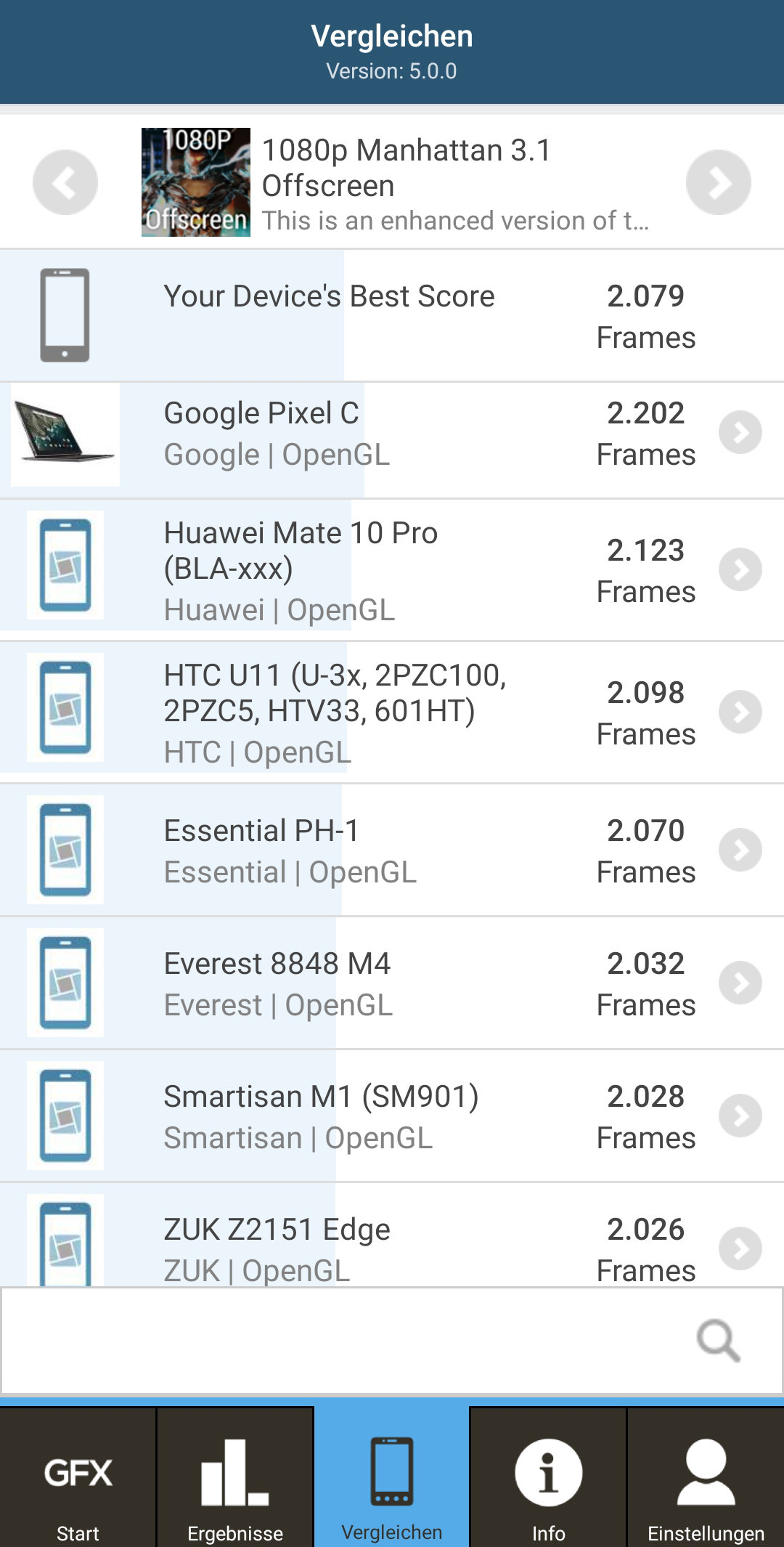Go to the previous benchmark test
This screenshot has height=1547, width=784.
coord(65,182)
